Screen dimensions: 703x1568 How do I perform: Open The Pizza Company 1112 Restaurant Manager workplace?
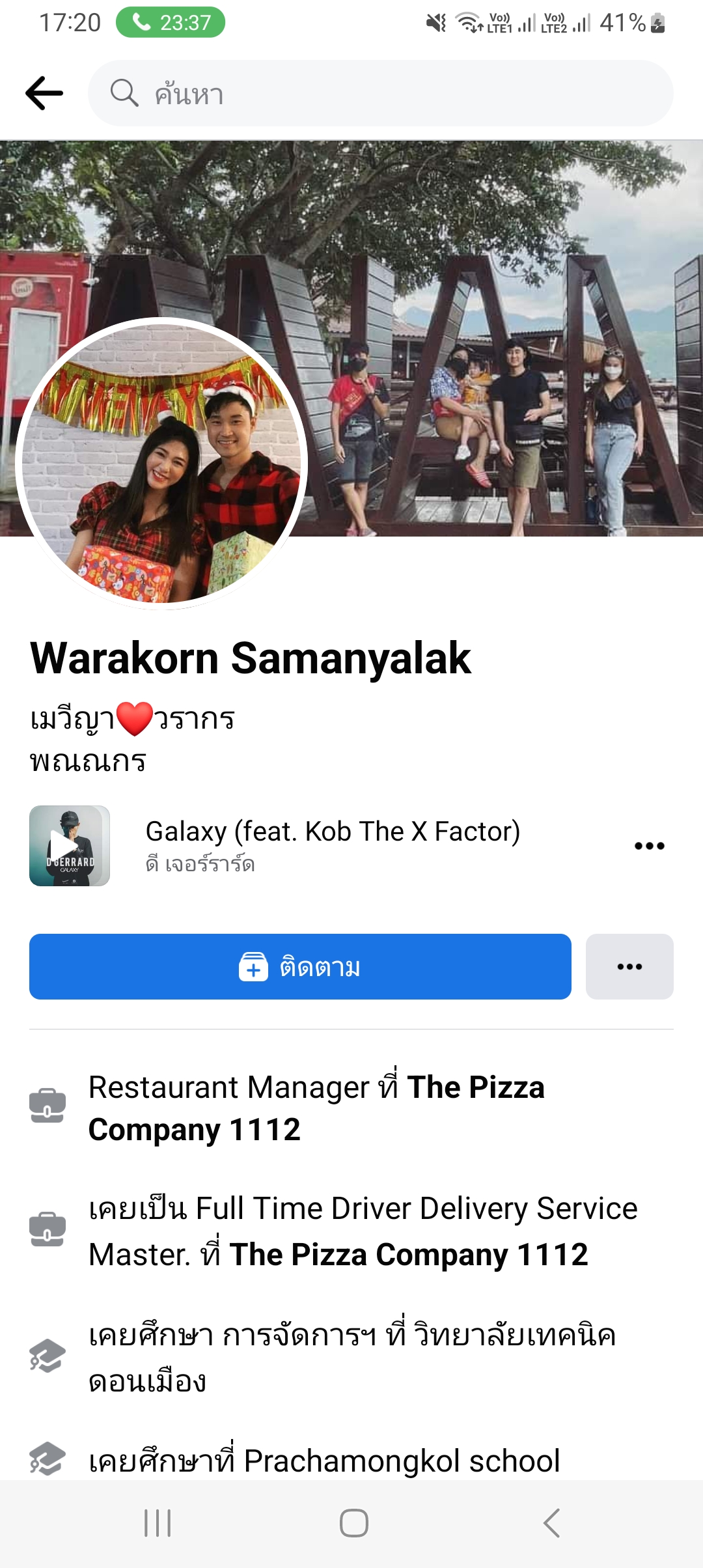[x=316, y=1108]
